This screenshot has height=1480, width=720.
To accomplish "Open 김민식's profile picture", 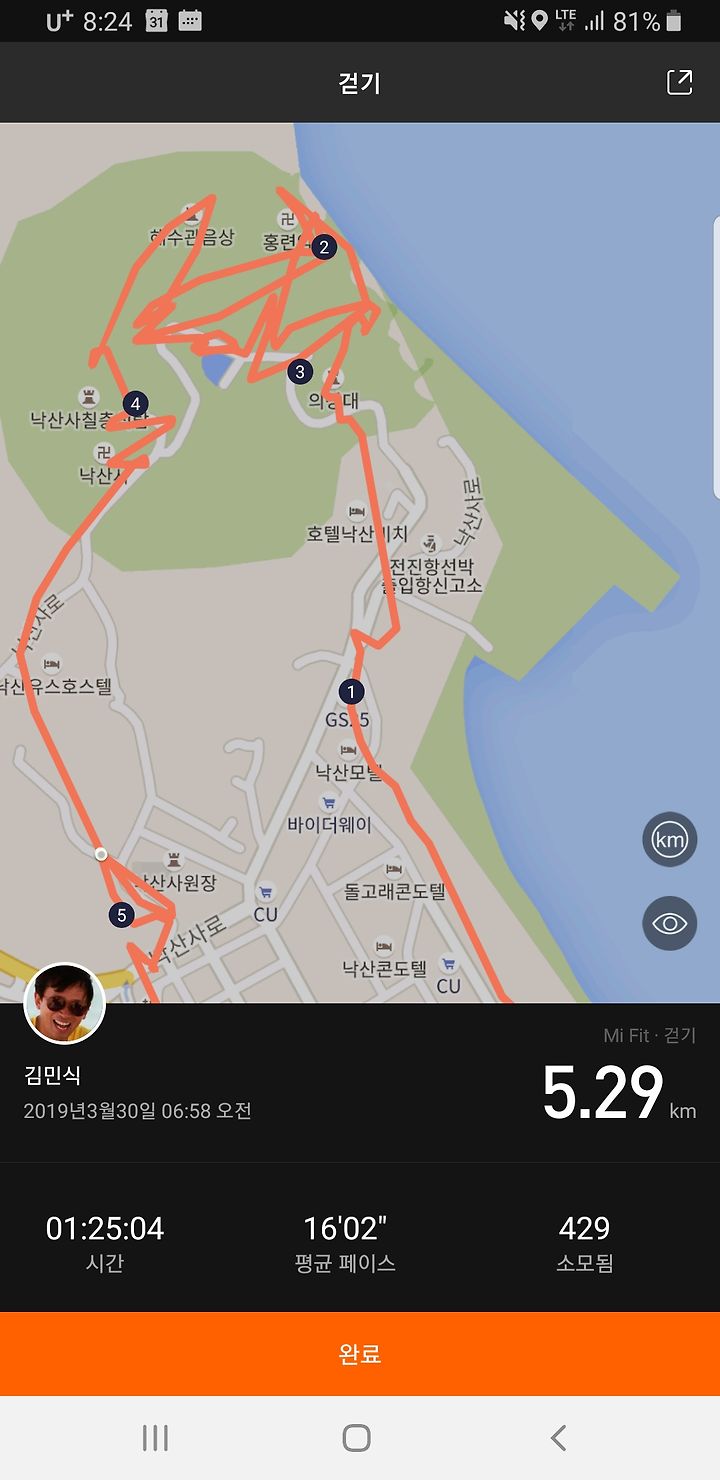I will (x=64, y=1003).
